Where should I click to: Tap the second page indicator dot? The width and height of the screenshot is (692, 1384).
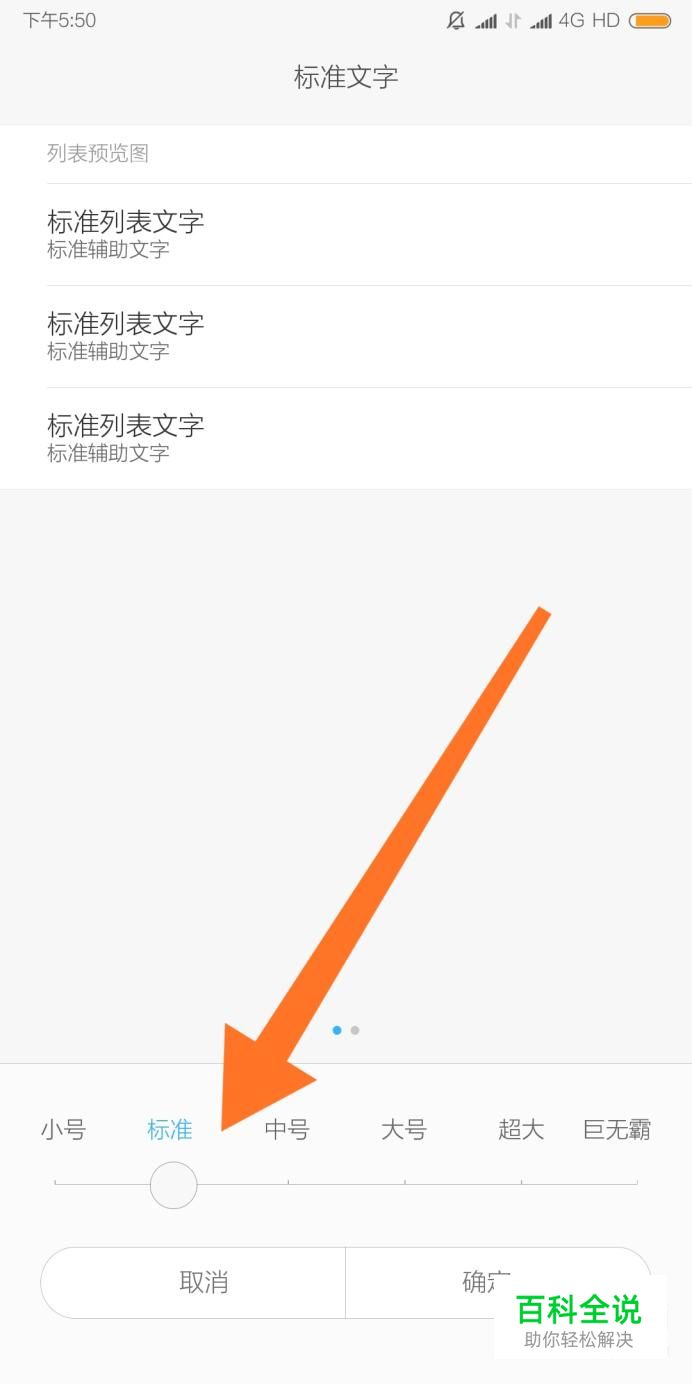pos(355,1030)
